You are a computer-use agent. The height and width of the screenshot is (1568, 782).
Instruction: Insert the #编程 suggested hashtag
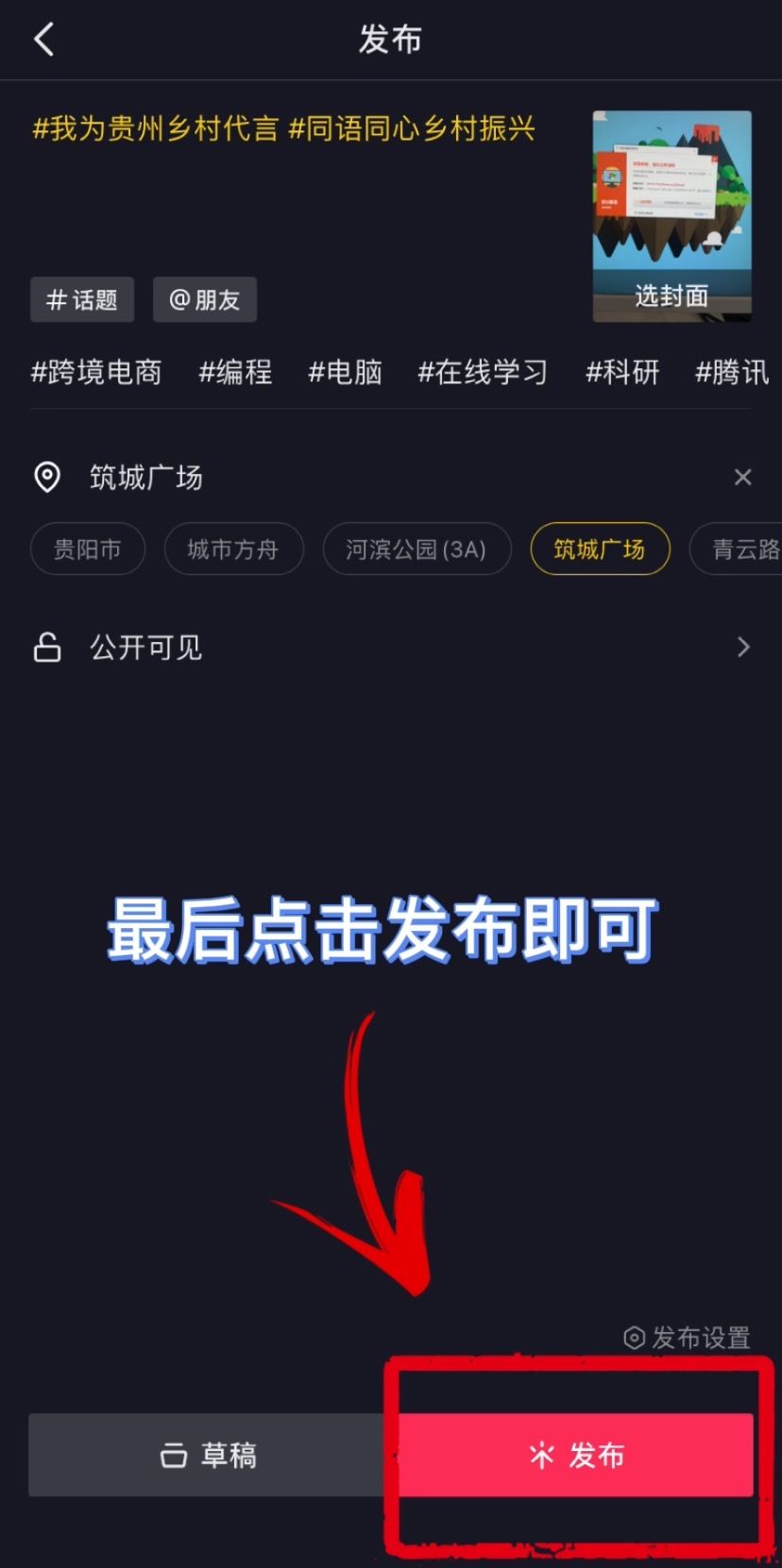click(235, 372)
